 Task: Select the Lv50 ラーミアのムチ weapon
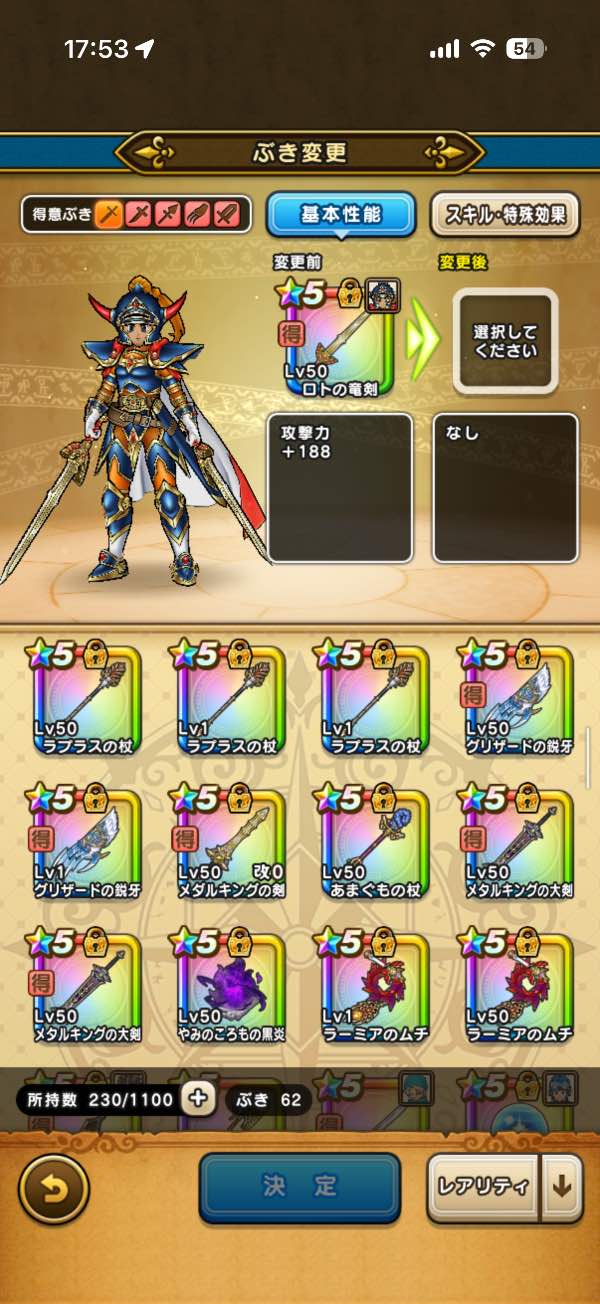tap(517, 989)
